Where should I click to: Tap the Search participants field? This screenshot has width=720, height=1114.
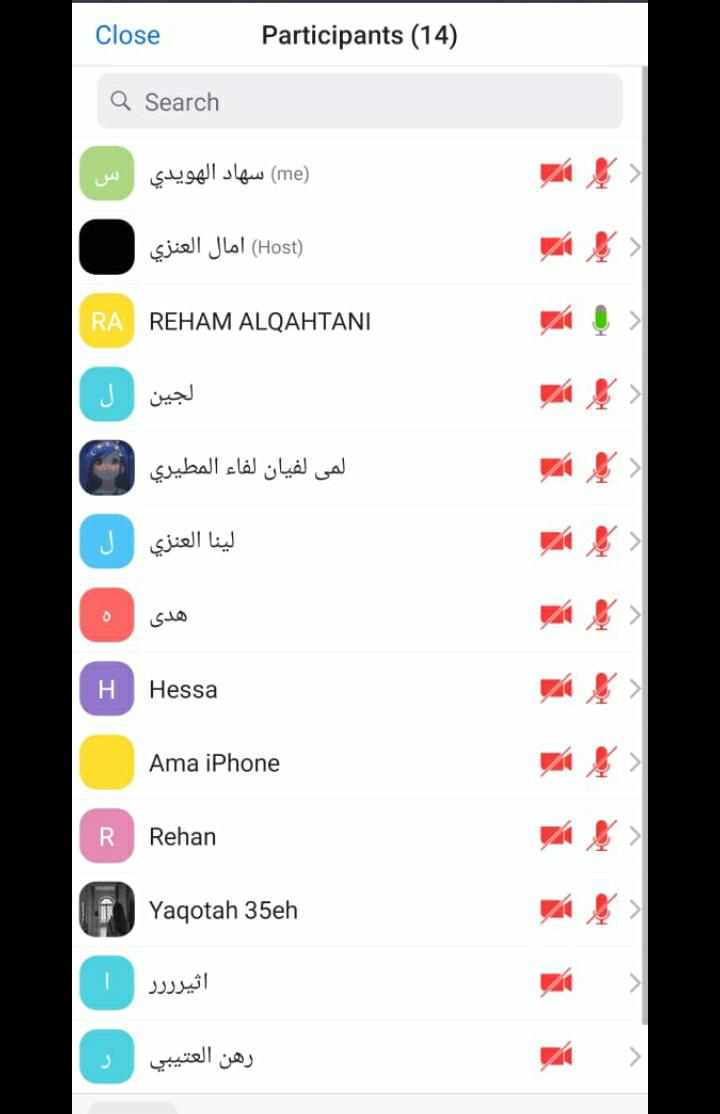pos(360,102)
